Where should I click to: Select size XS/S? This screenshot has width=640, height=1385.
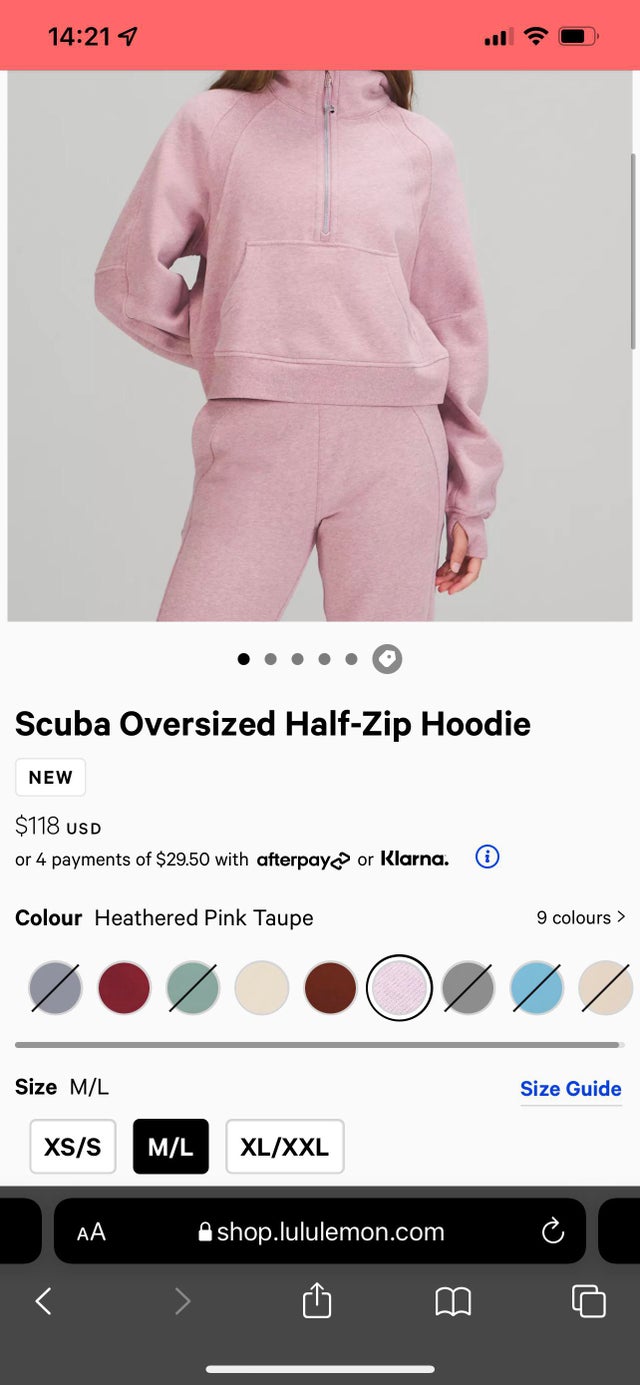tap(73, 1146)
